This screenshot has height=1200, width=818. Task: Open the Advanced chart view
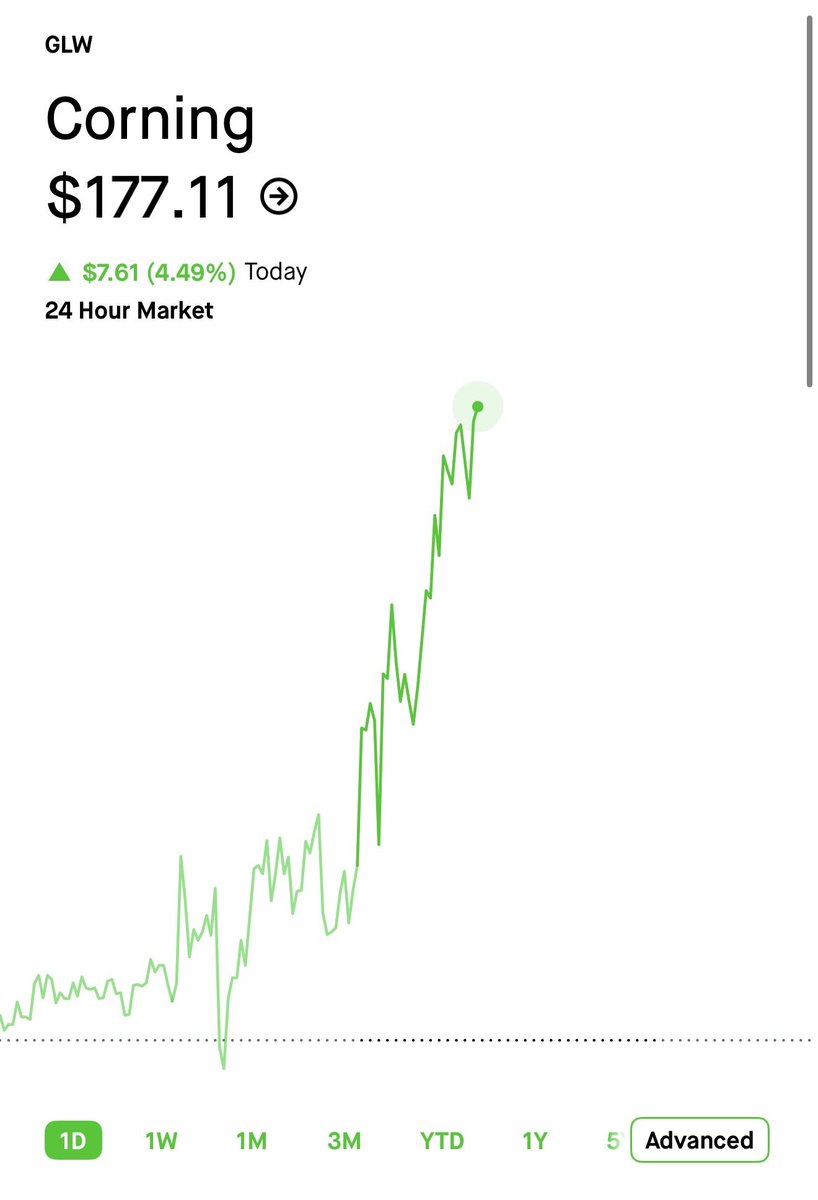pyautogui.click(x=699, y=1140)
